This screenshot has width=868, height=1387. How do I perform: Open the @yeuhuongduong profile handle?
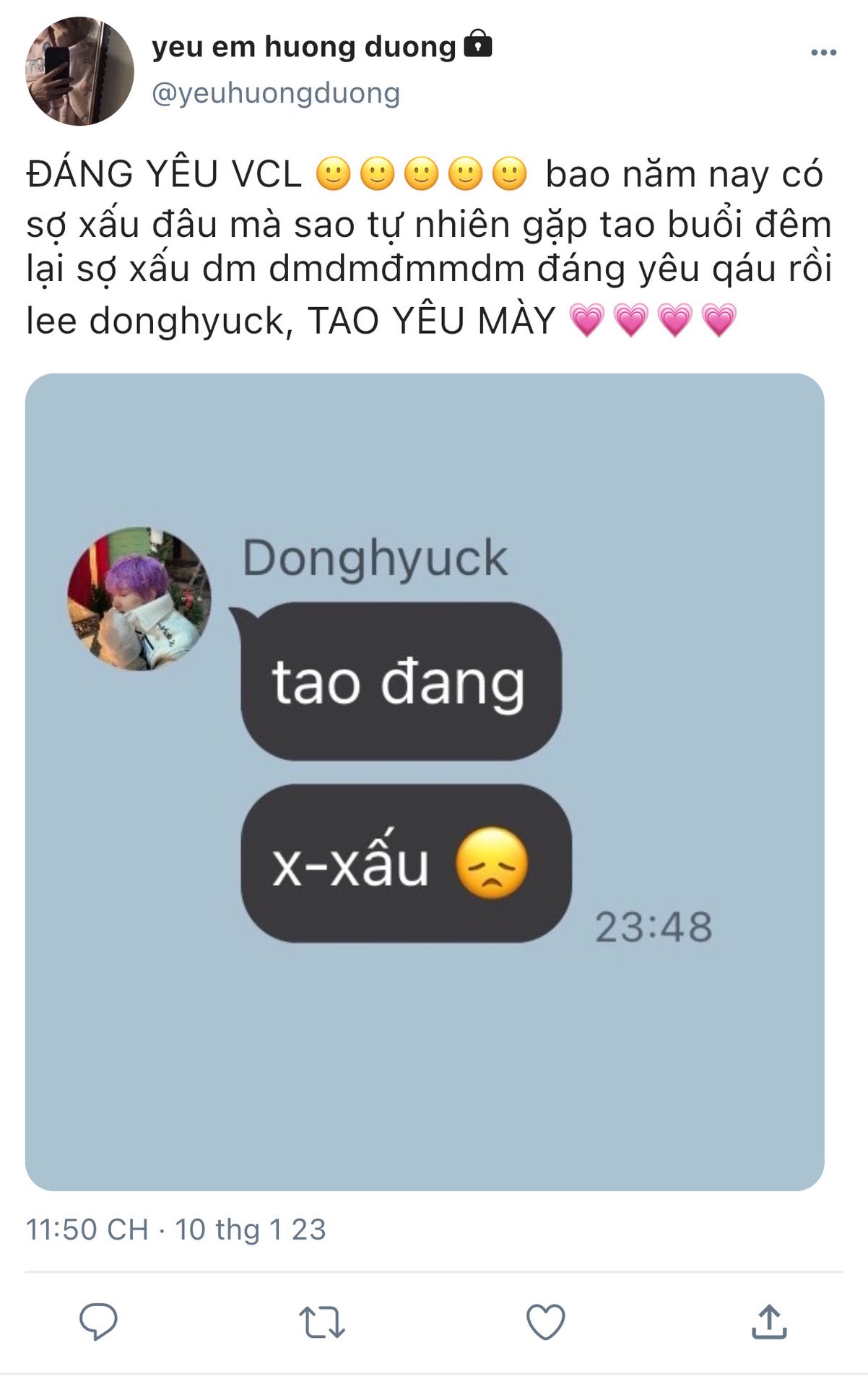(x=275, y=93)
